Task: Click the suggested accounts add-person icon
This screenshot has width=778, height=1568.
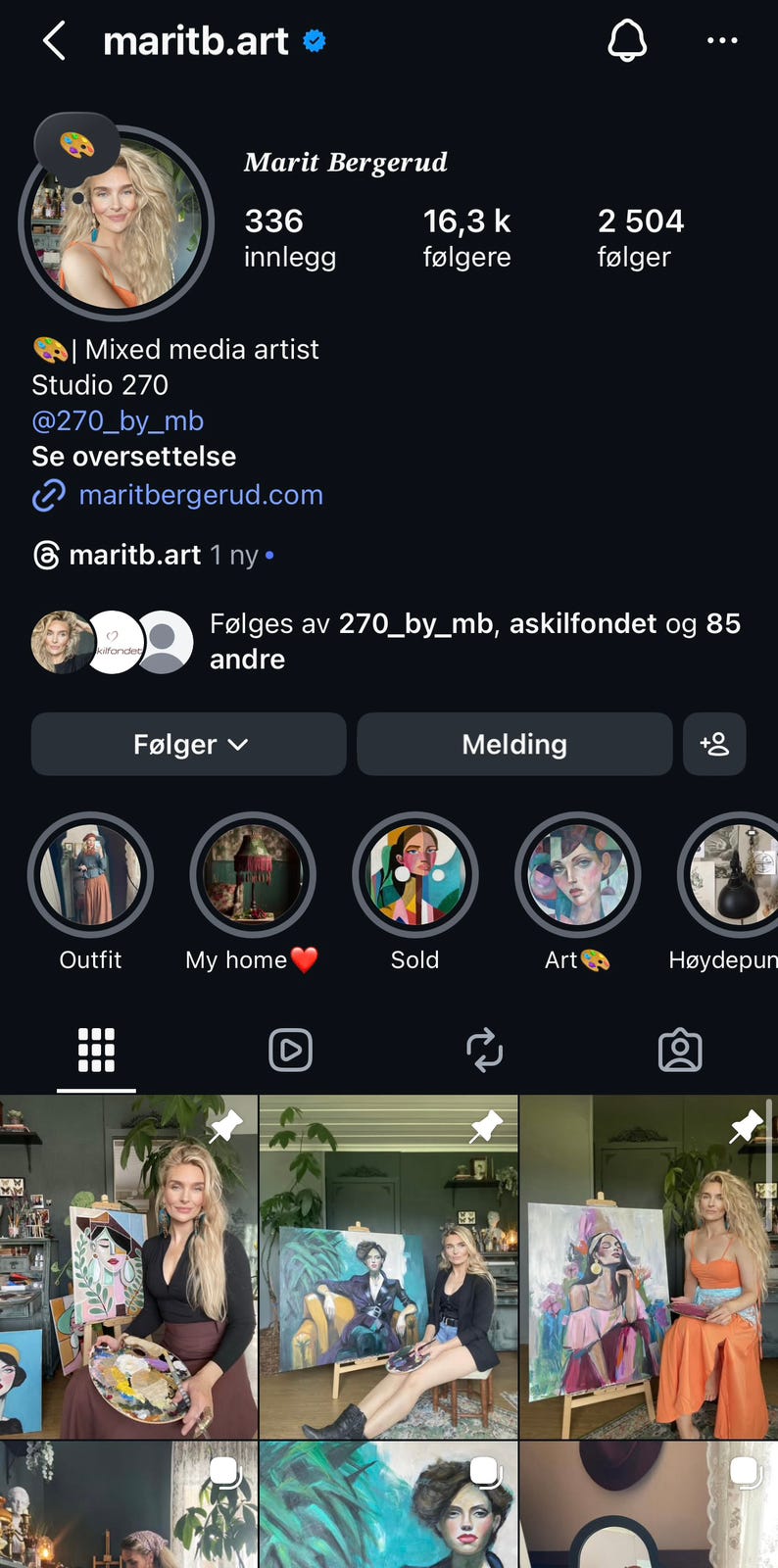Action: 714,744
